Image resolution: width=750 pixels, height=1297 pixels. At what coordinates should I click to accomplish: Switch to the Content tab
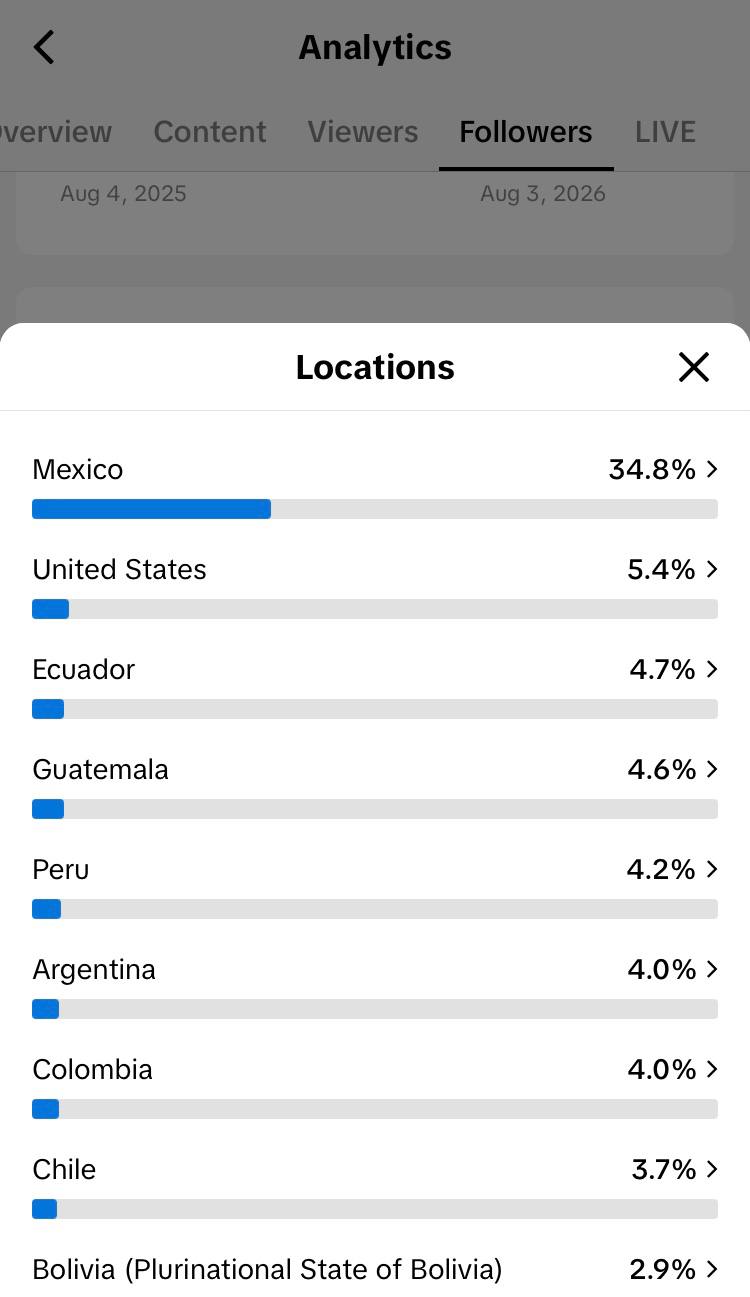tap(210, 132)
